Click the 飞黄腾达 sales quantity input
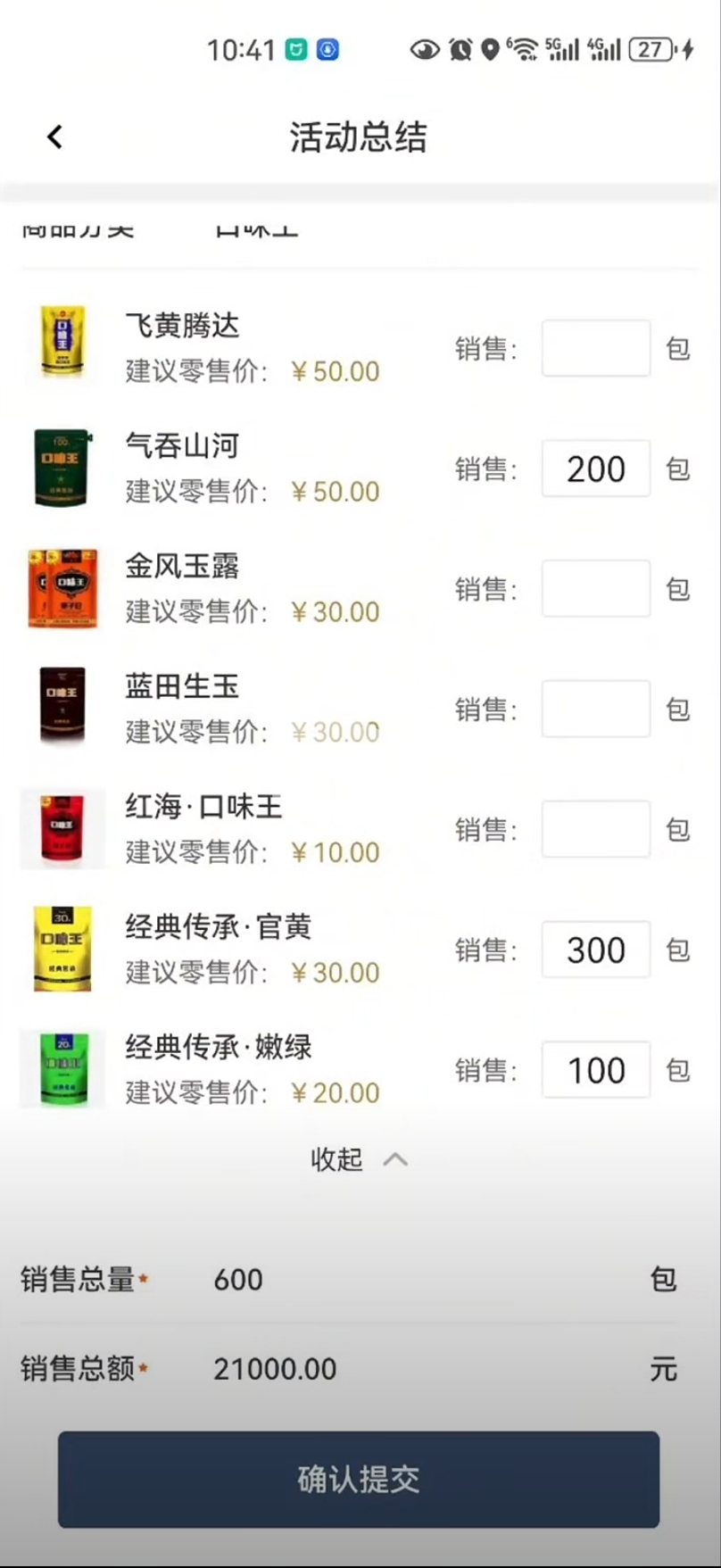Image resolution: width=721 pixels, height=1568 pixels. [595, 348]
